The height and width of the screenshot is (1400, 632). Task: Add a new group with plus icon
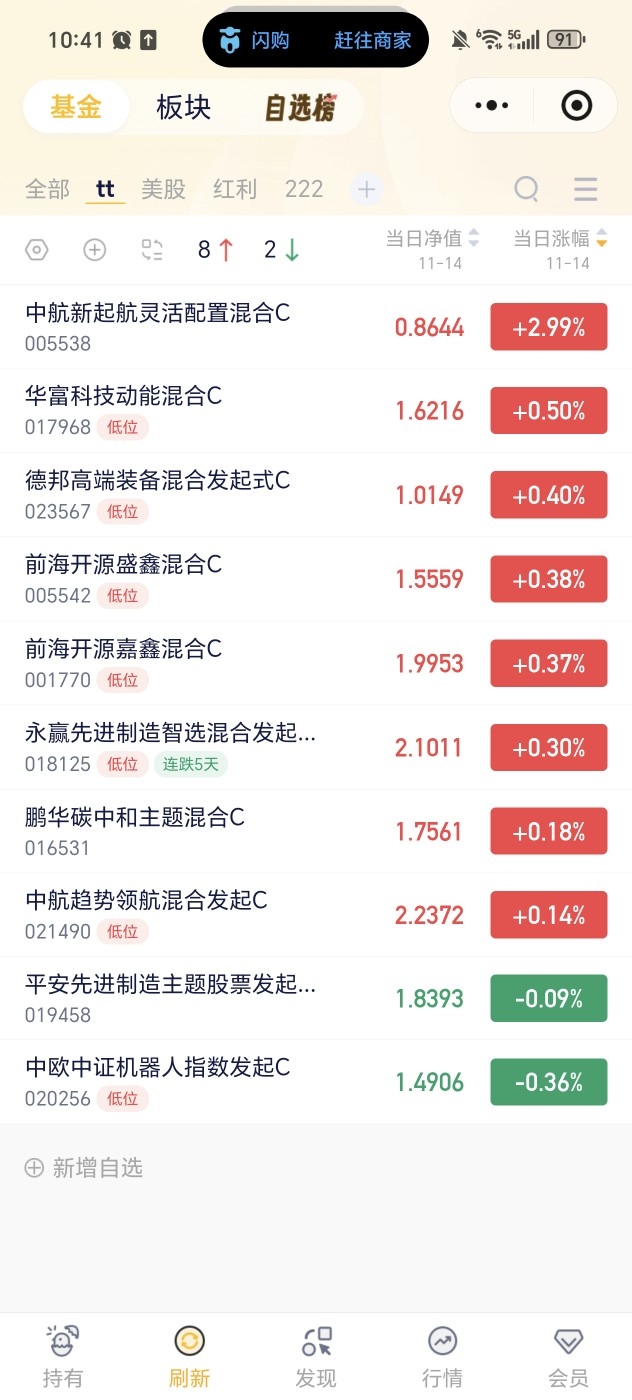(366, 189)
